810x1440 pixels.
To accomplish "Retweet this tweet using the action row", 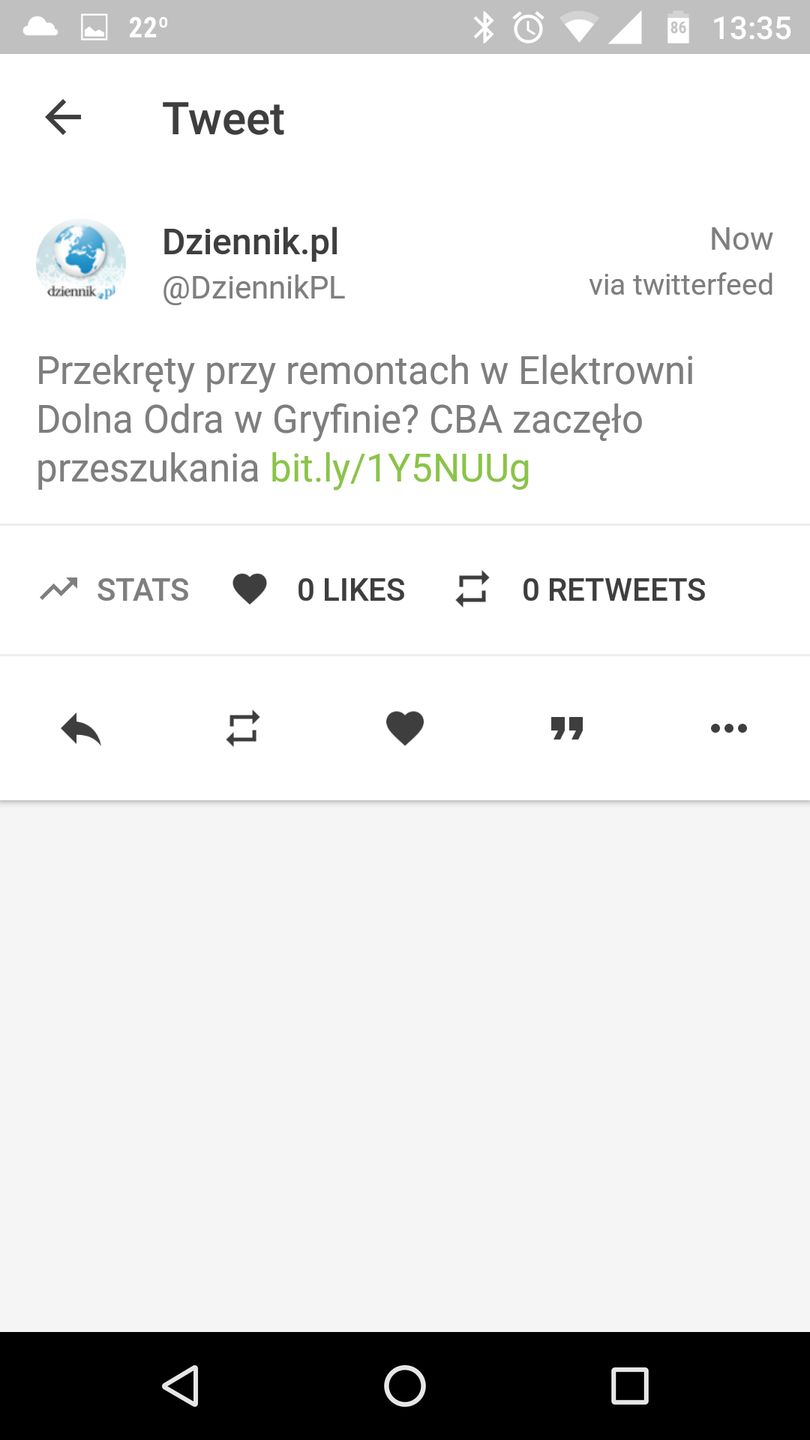I will click(x=243, y=729).
